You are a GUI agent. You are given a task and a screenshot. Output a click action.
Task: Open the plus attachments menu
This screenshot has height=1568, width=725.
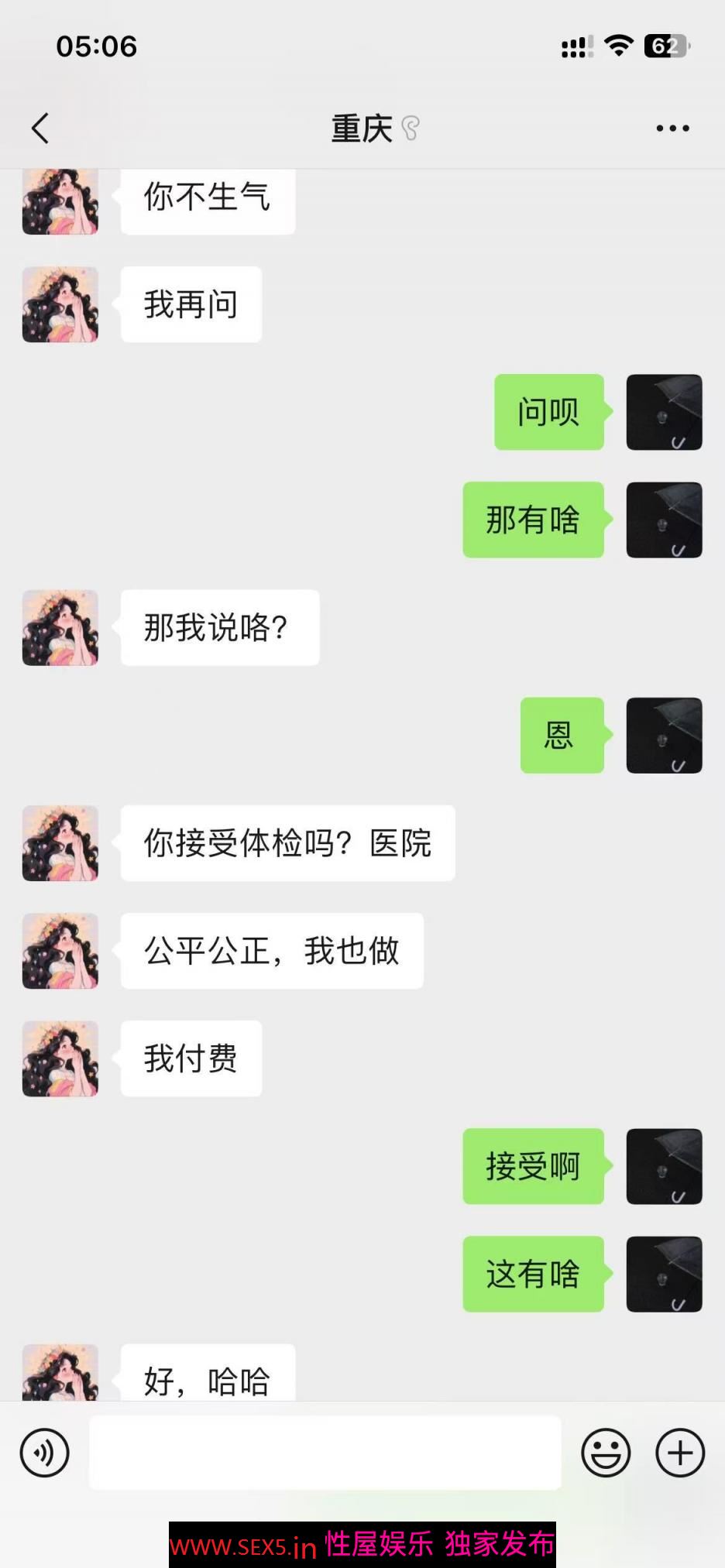click(680, 1453)
